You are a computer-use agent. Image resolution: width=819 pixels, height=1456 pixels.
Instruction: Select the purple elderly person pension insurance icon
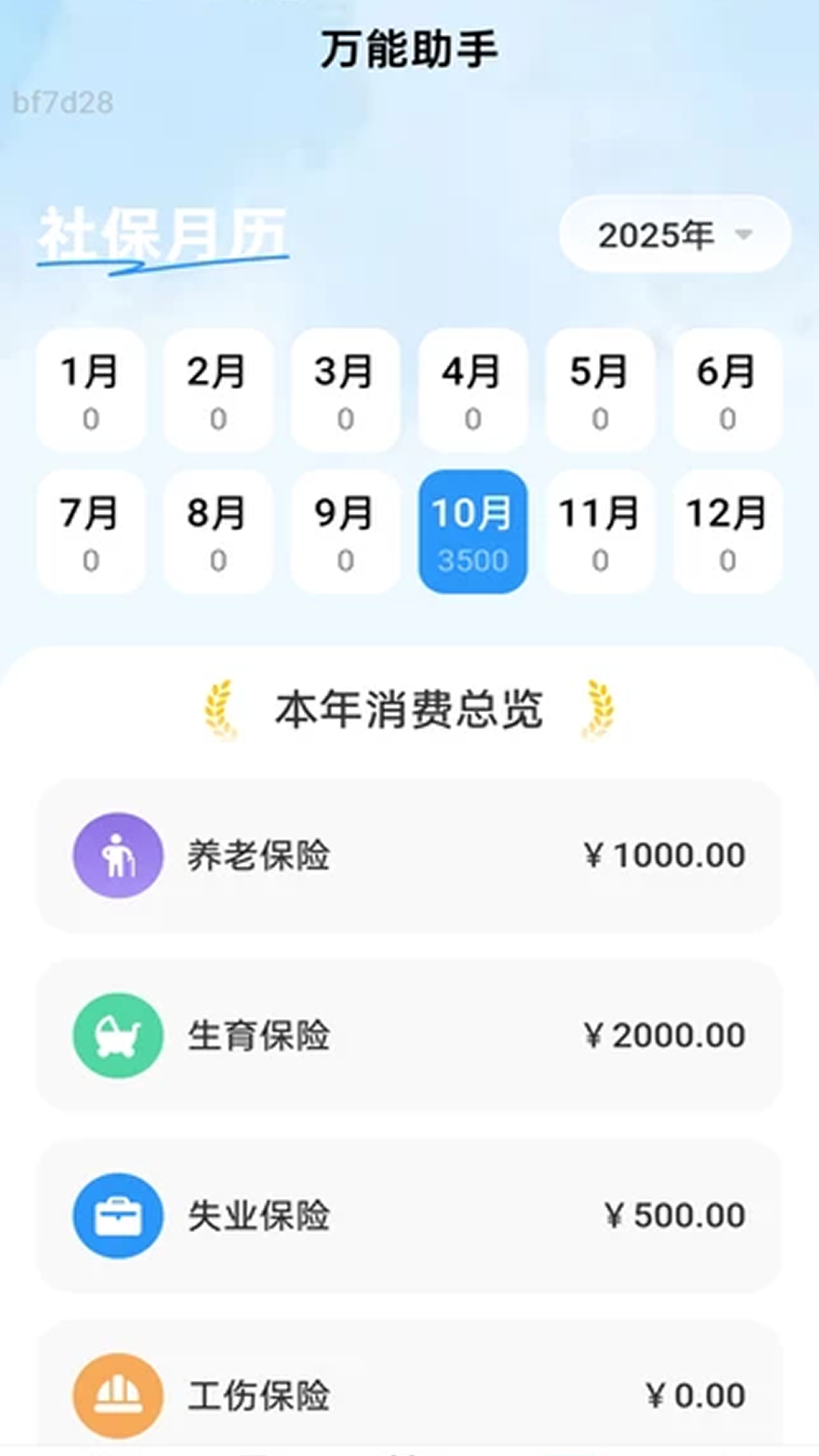click(x=118, y=855)
